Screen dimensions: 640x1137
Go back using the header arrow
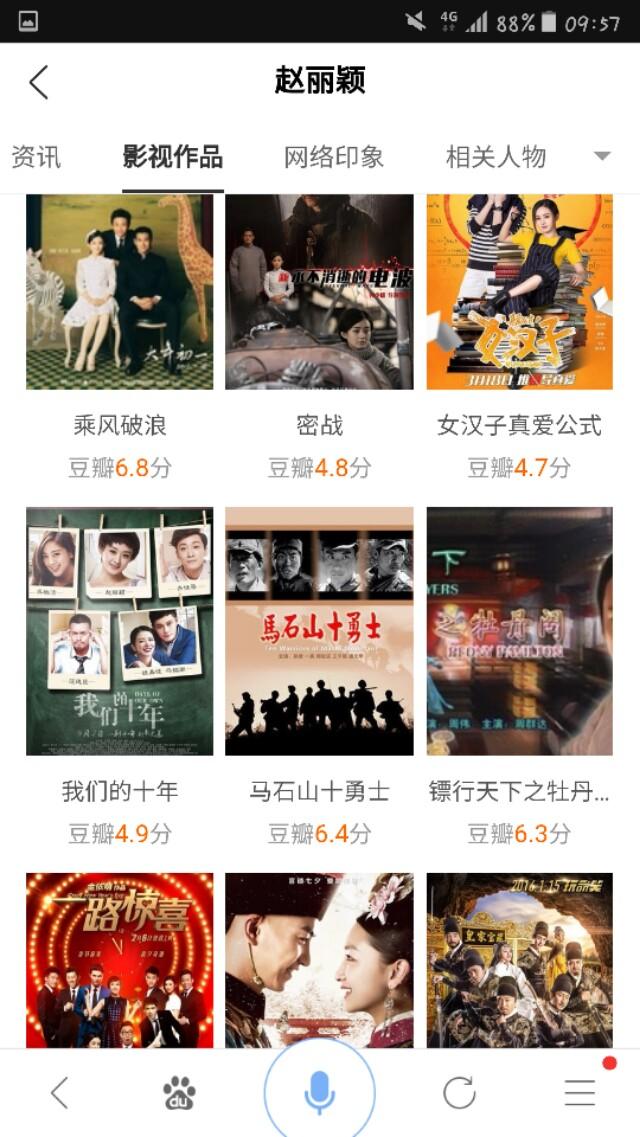tap(39, 82)
